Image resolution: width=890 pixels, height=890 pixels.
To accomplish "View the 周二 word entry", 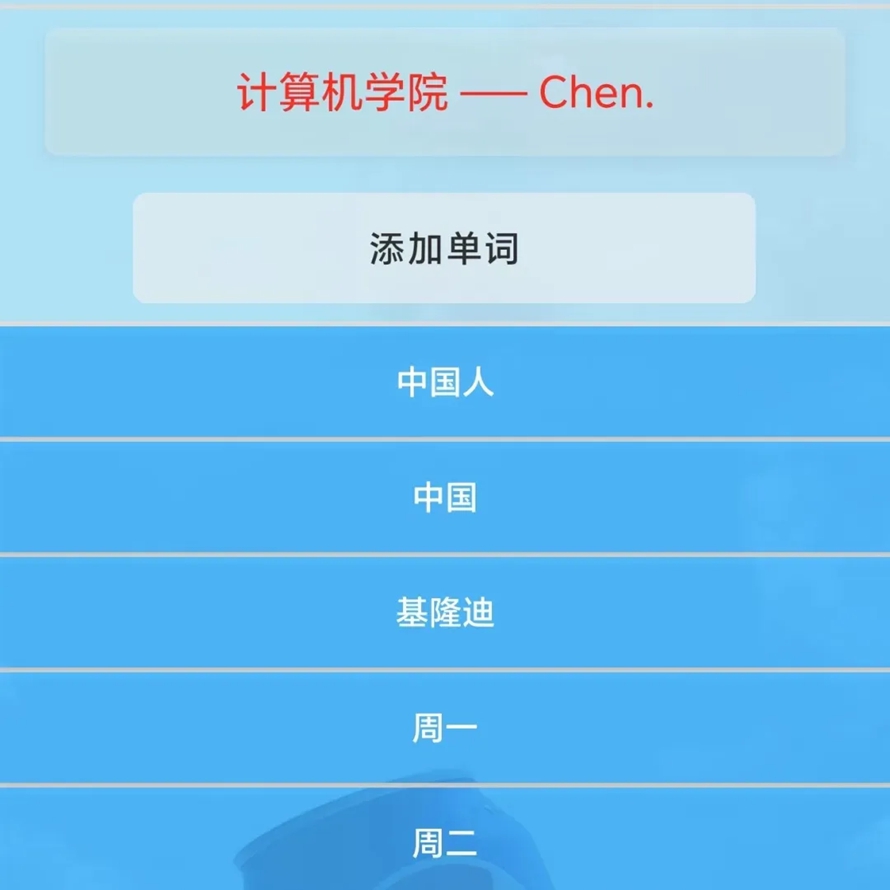I will pos(445,842).
